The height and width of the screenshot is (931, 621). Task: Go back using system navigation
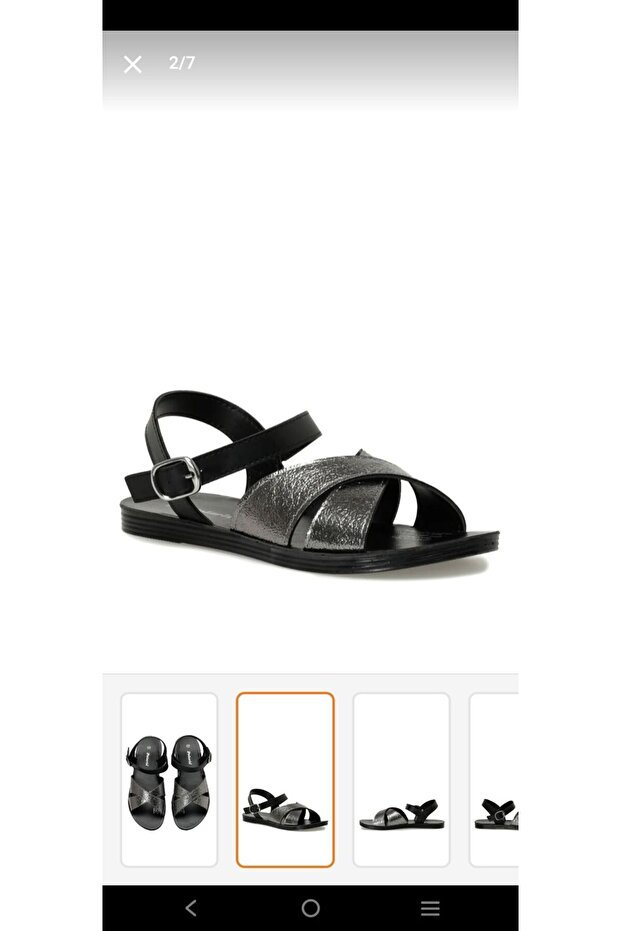[191, 908]
